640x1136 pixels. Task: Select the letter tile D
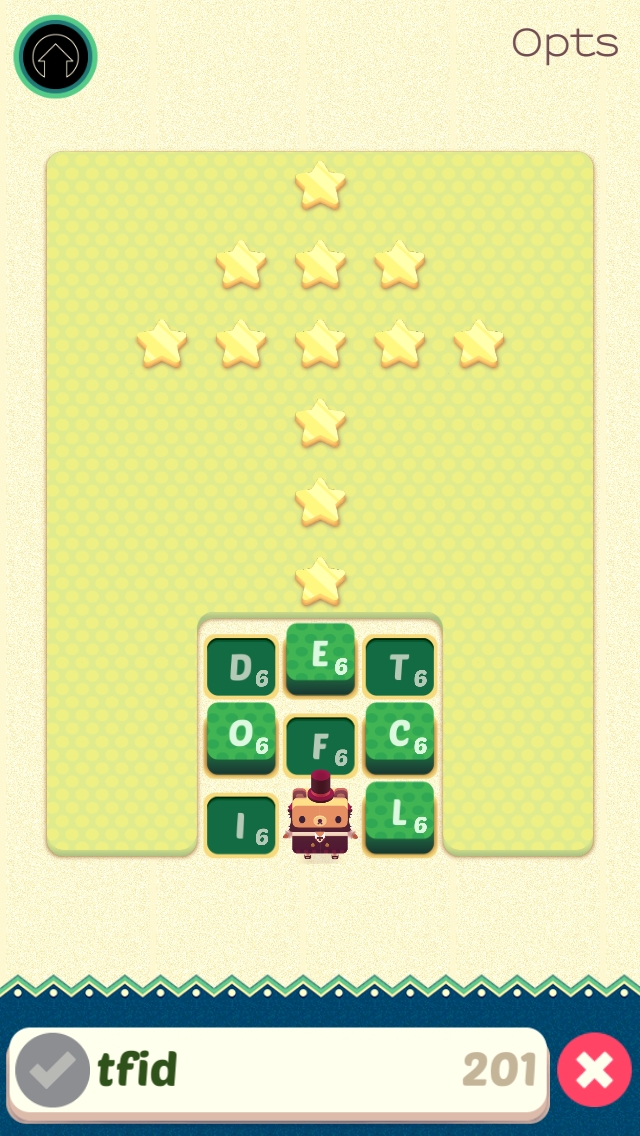click(x=241, y=667)
